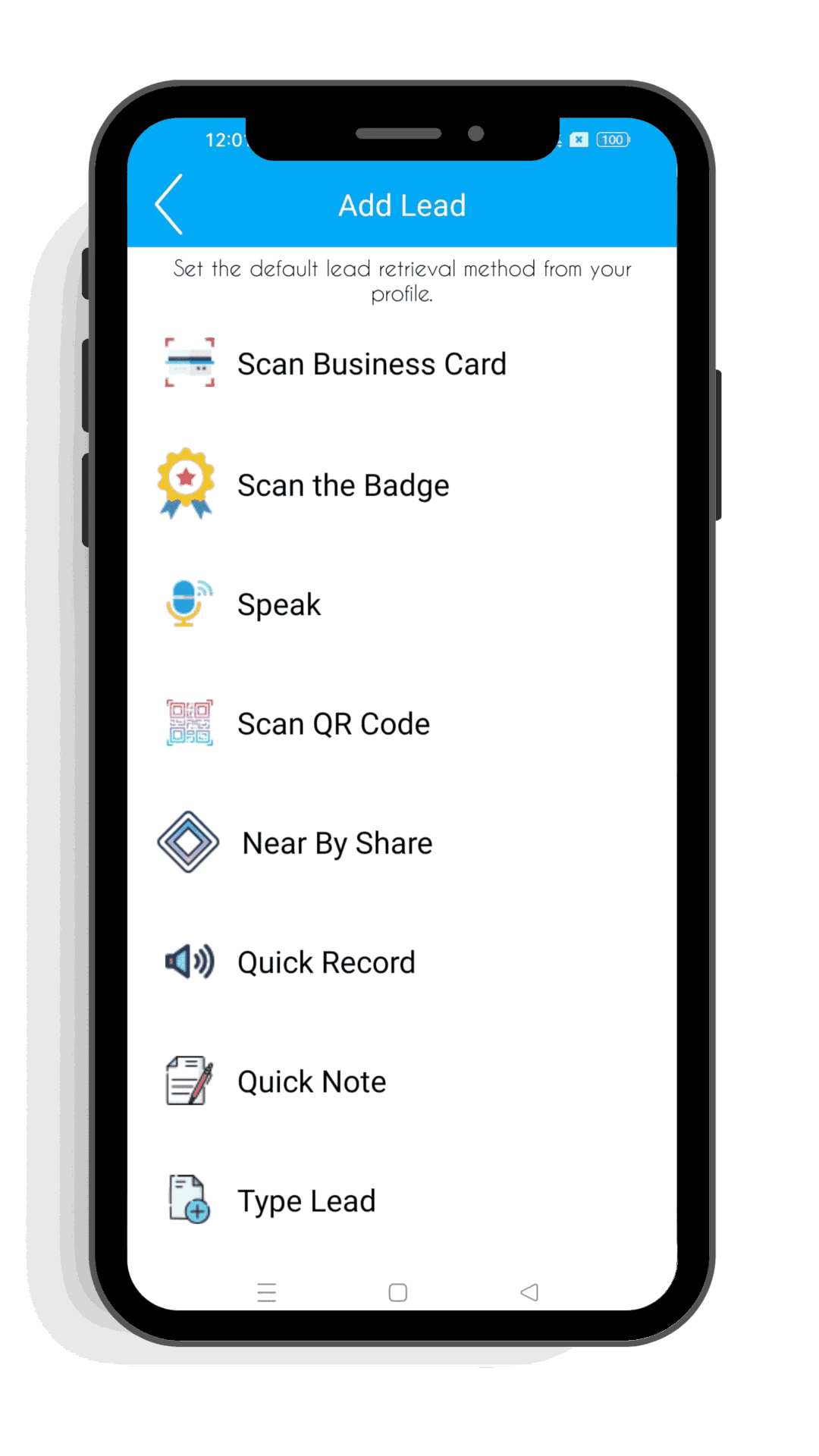Select Scan Business Card option
Screen dimensions: 819x1456
[x=371, y=364]
